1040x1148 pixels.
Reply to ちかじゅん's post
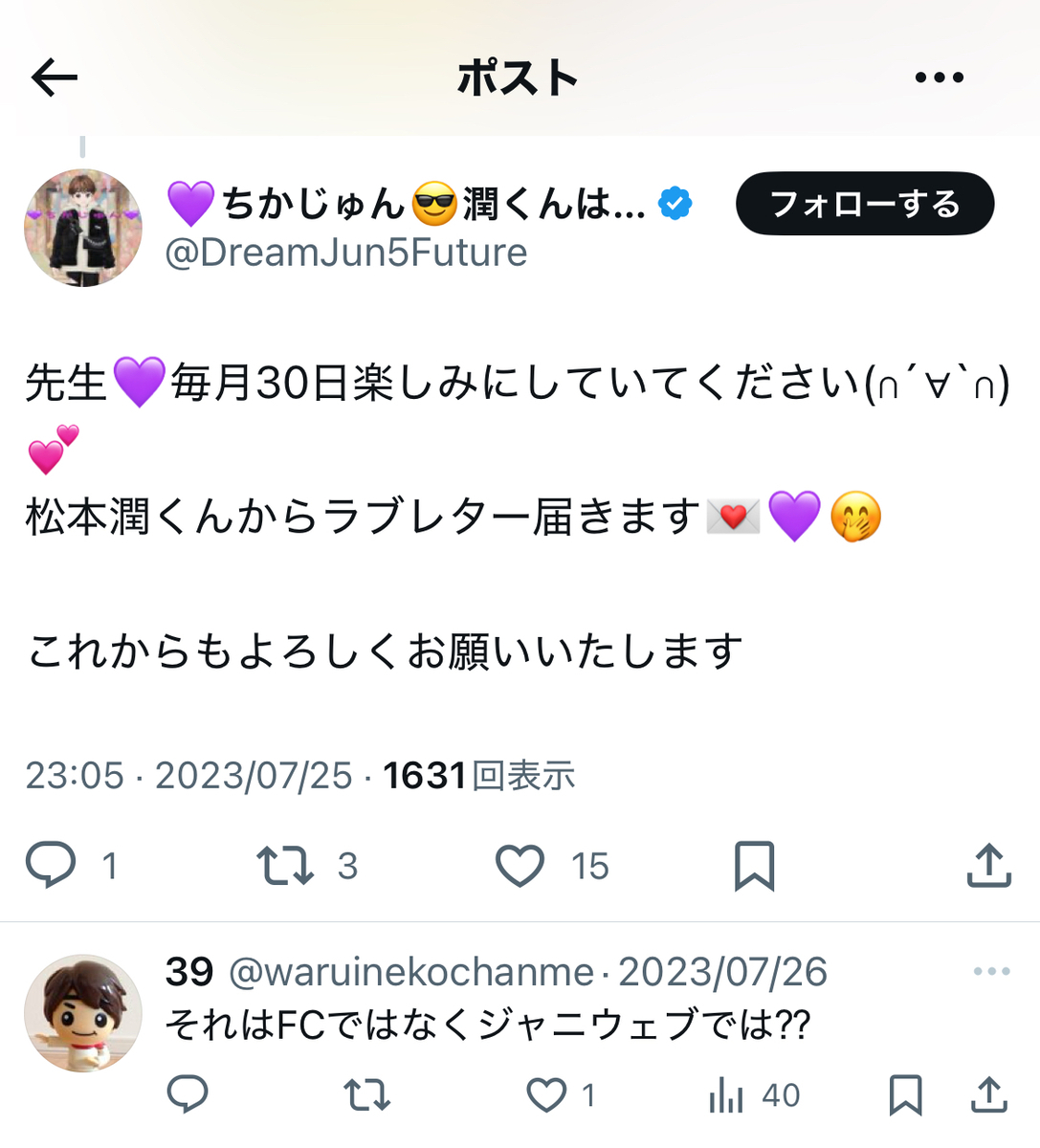pyautogui.click(x=51, y=865)
